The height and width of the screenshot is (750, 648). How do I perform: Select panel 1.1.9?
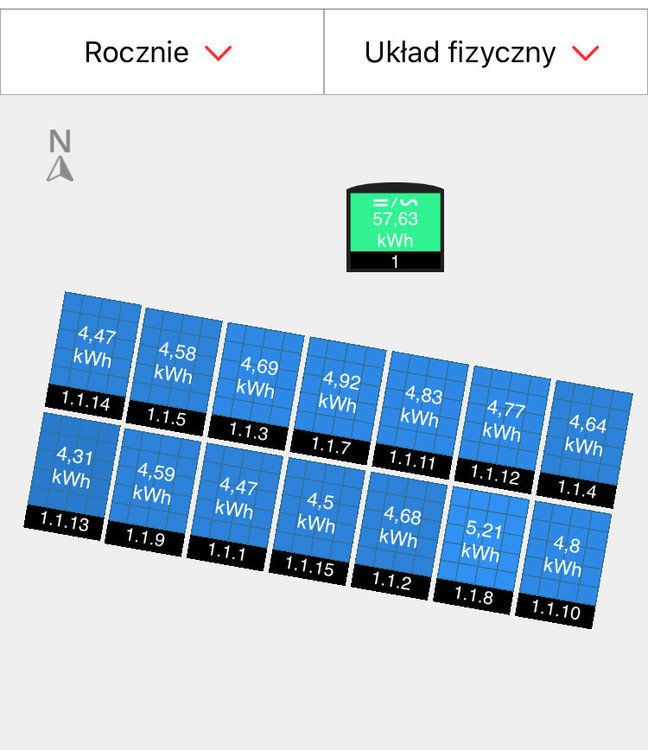tap(153, 484)
